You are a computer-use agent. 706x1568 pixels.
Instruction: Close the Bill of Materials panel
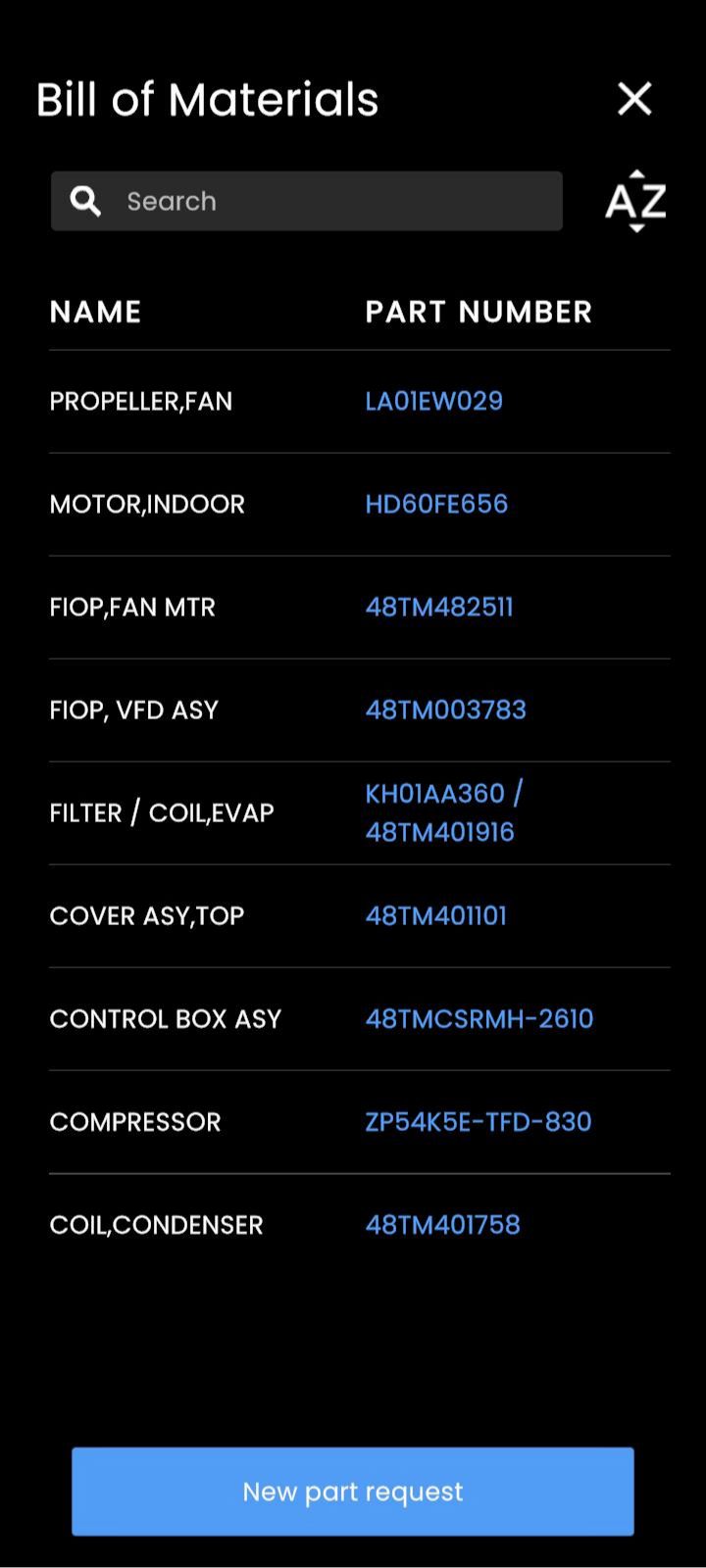[x=634, y=99]
